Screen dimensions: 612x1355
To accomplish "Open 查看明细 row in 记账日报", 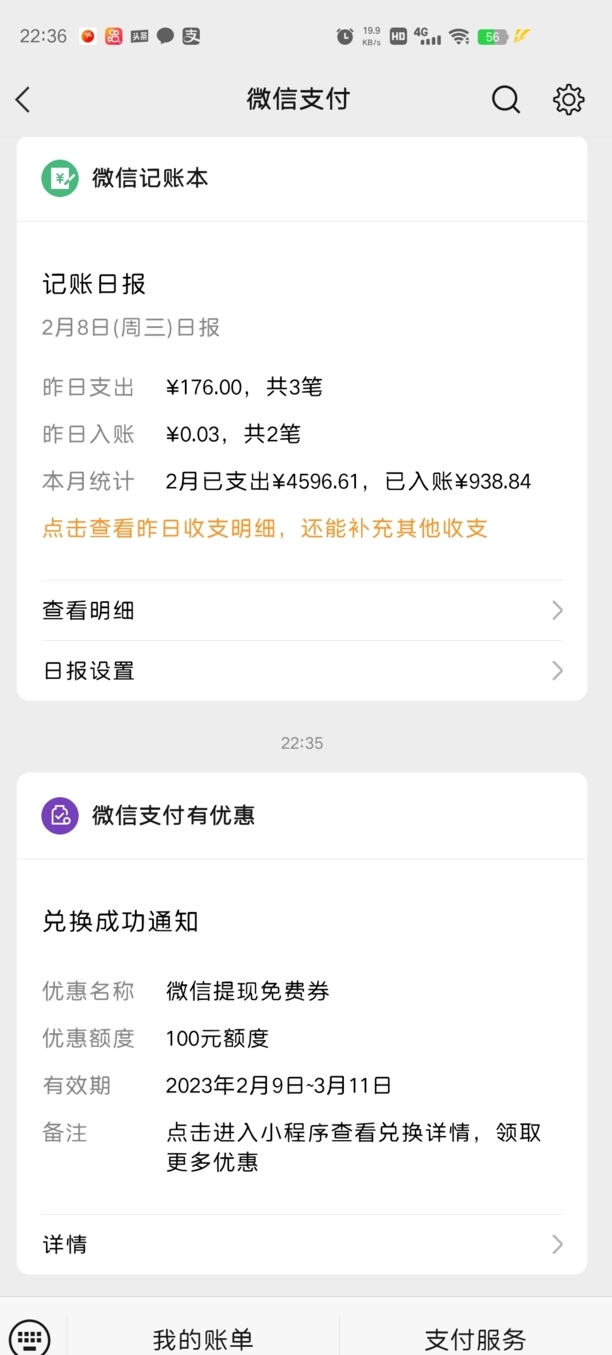I will pyautogui.click(x=301, y=610).
